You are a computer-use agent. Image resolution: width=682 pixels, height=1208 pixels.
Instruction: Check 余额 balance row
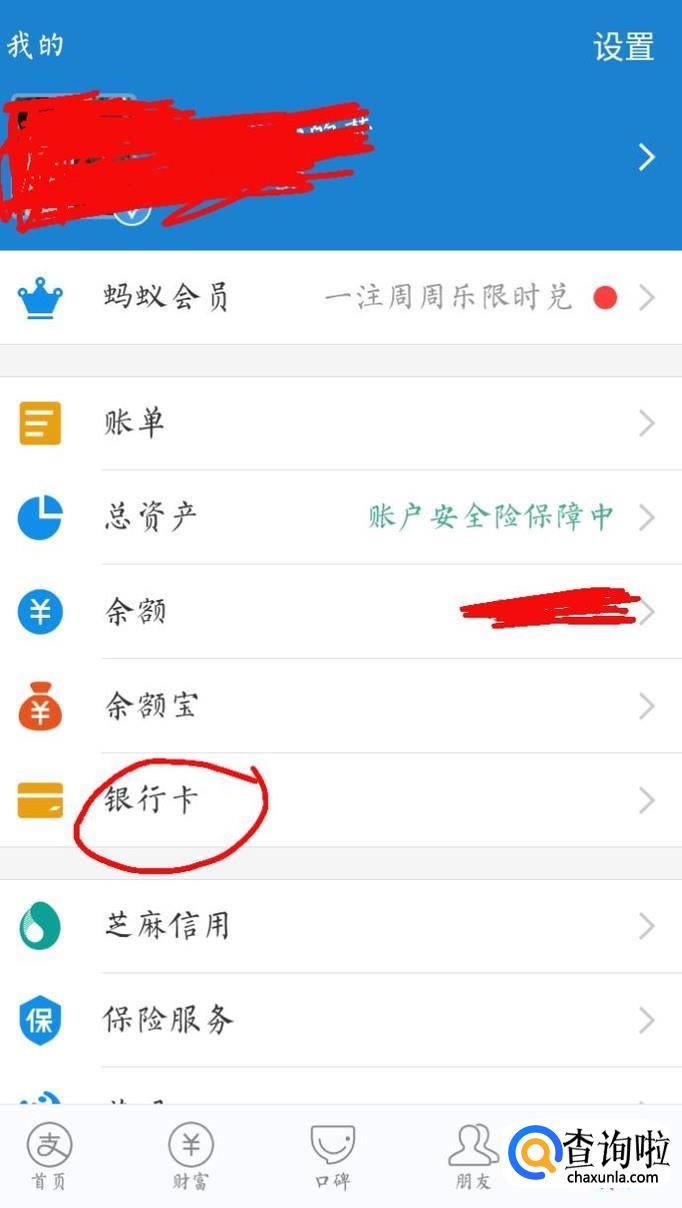[340, 611]
